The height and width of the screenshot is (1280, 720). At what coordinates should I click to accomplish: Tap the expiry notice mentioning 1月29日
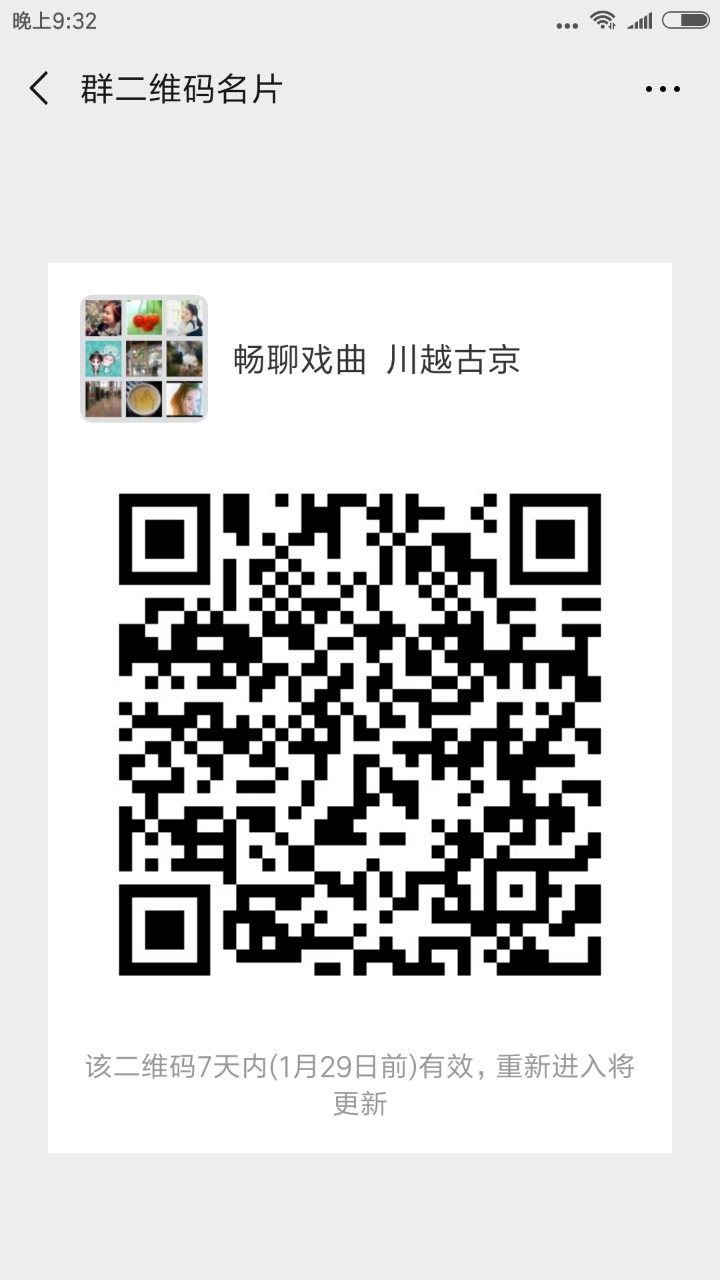pyautogui.click(x=358, y=1066)
